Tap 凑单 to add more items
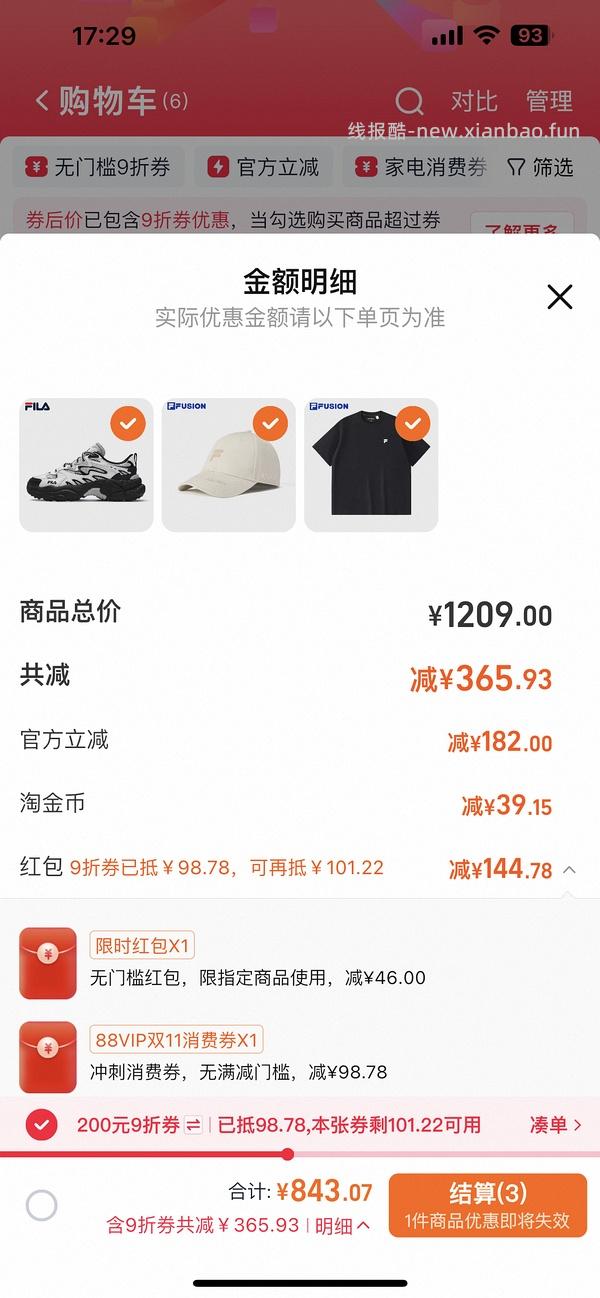The image size is (600, 1298). point(555,1125)
